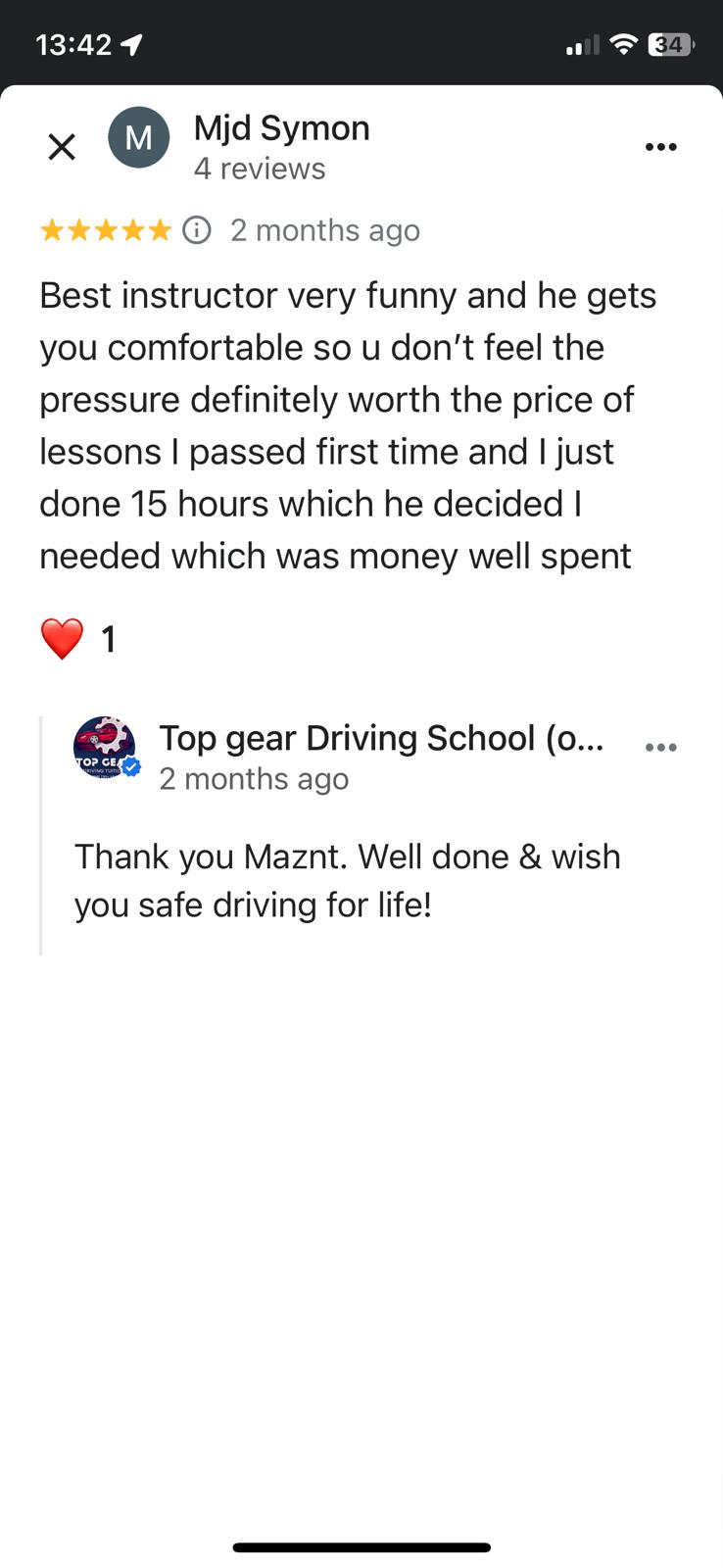
Task: Tap the info icon beside the star rating
Action: (197, 229)
